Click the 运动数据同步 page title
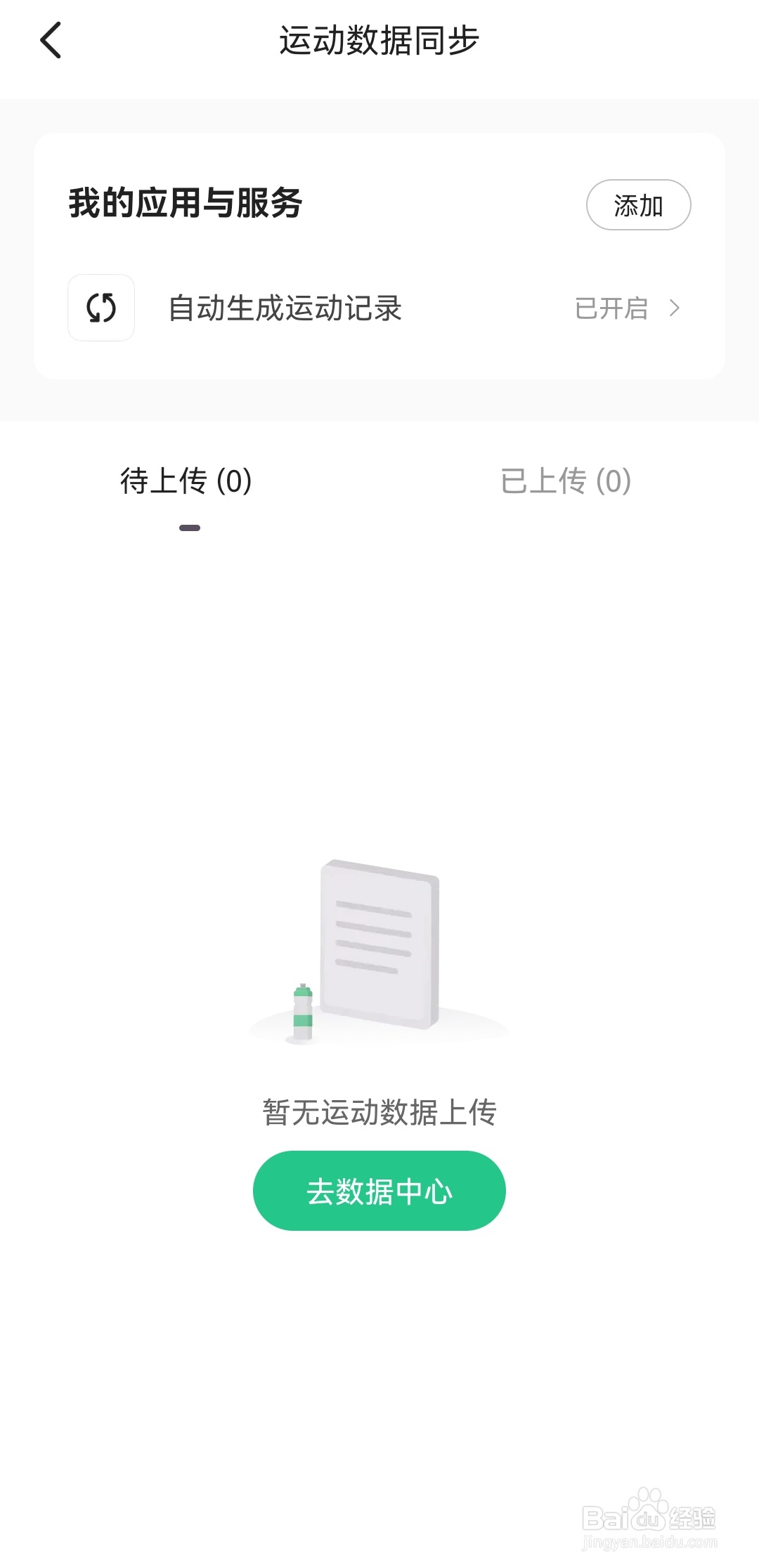 coord(379,40)
